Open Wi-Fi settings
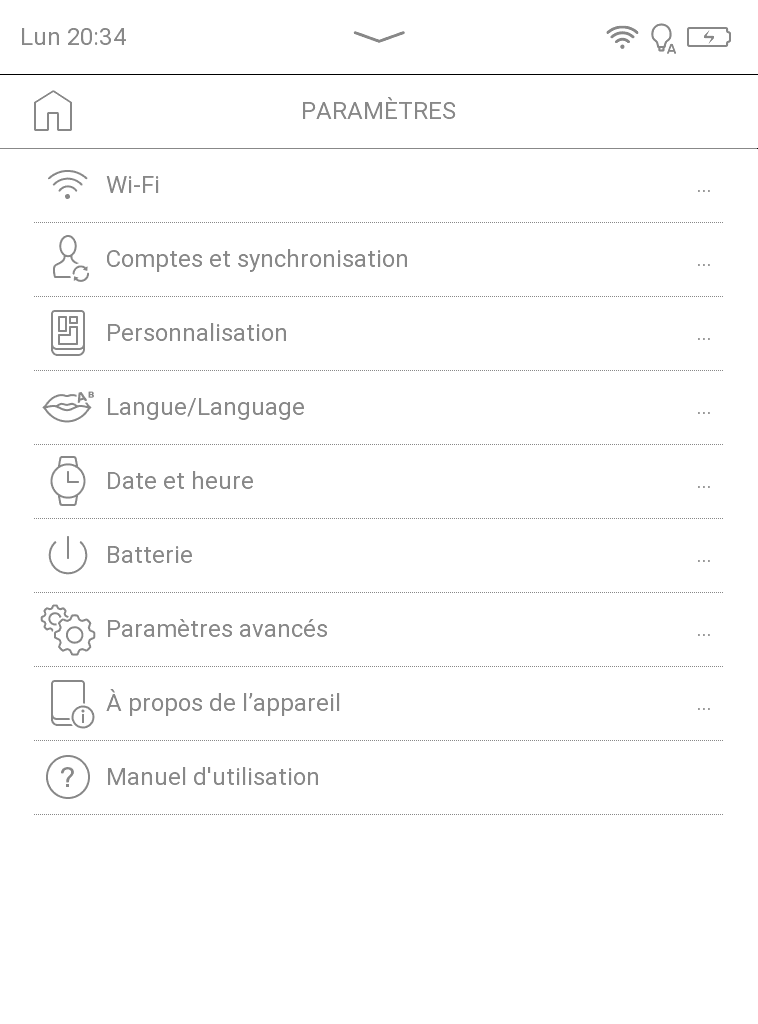 pyautogui.click(x=133, y=185)
